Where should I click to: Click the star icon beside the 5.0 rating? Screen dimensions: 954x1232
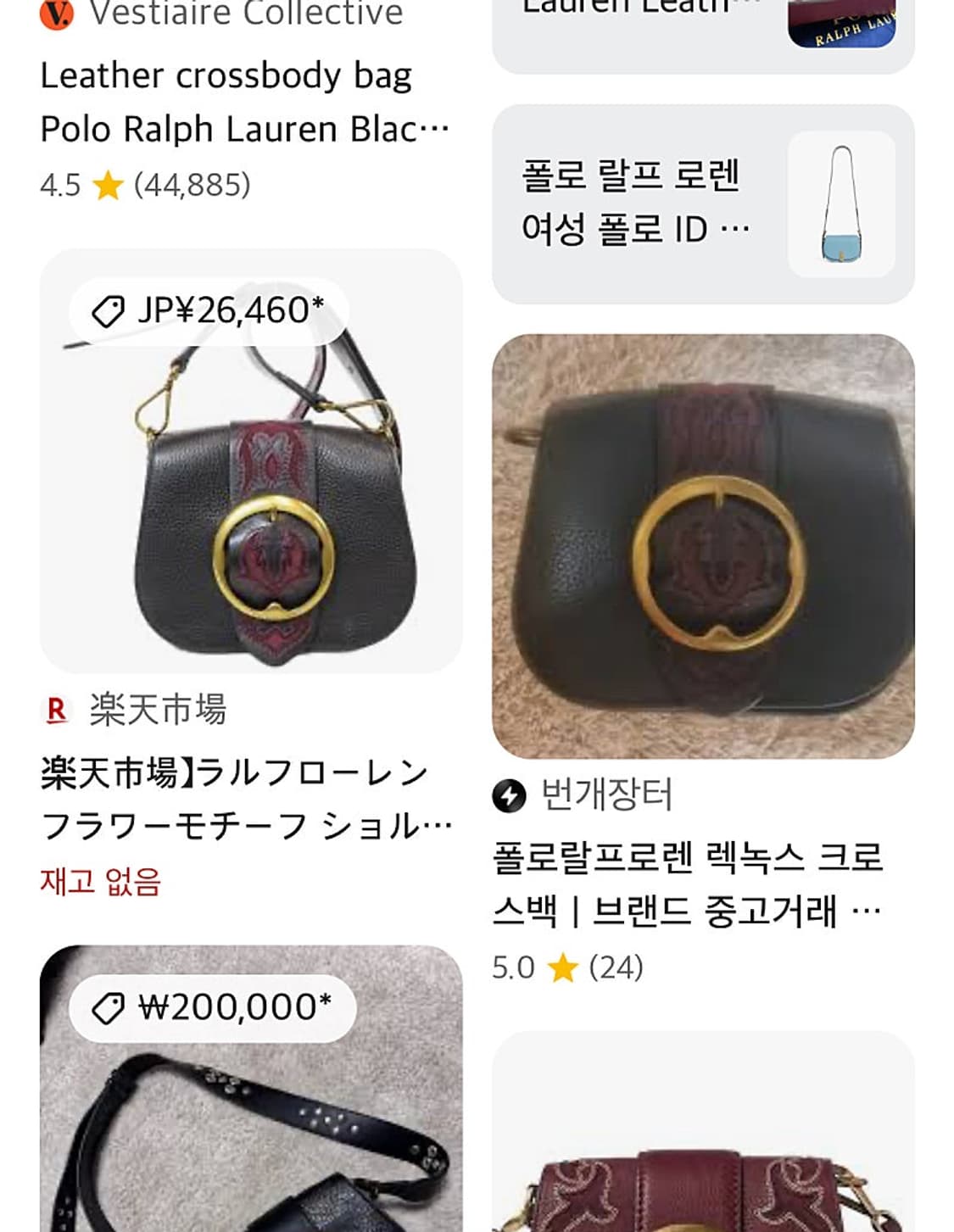[563, 966]
